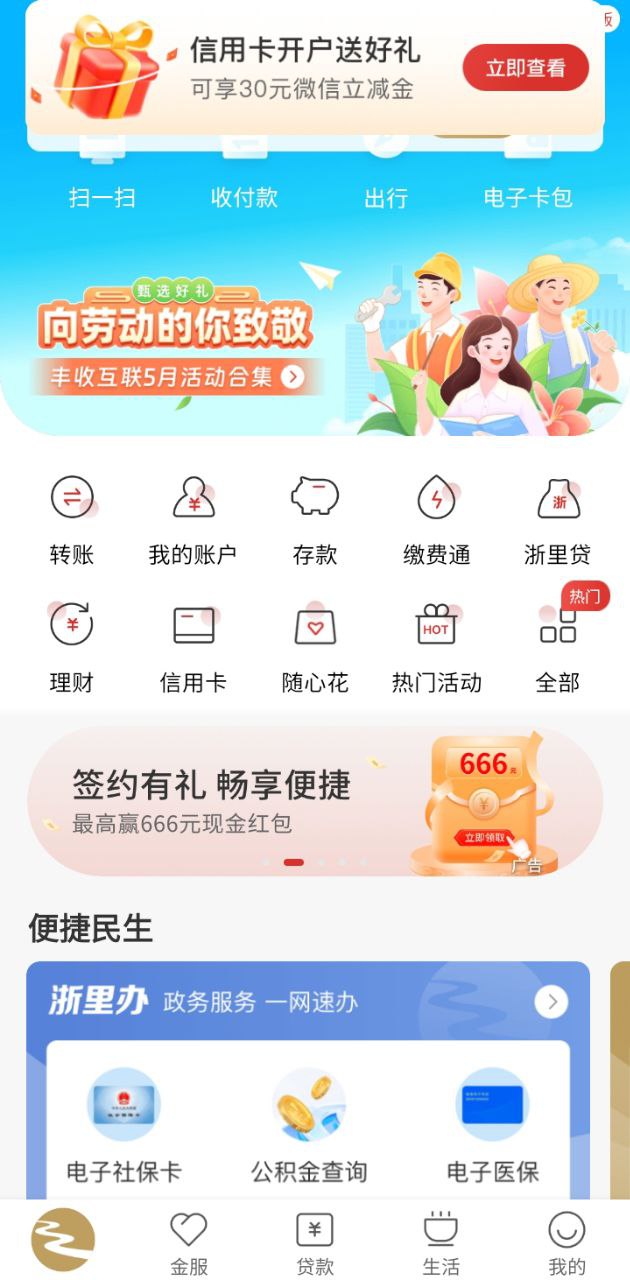This screenshot has height=1280, width=630.
Task: Open 收付款 payment code
Action: [244, 195]
